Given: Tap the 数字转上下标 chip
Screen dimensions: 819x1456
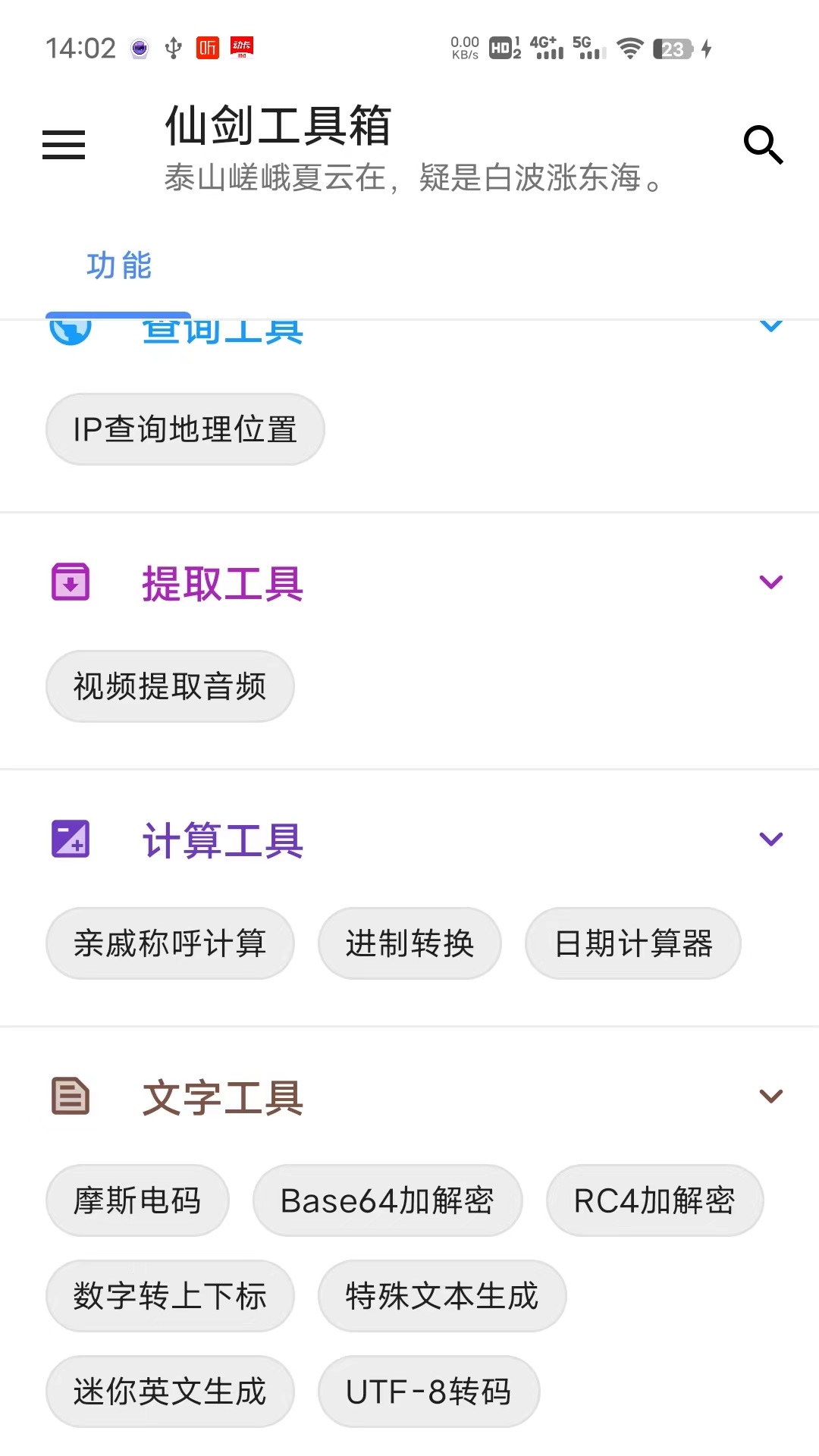Looking at the screenshot, I should (170, 1296).
